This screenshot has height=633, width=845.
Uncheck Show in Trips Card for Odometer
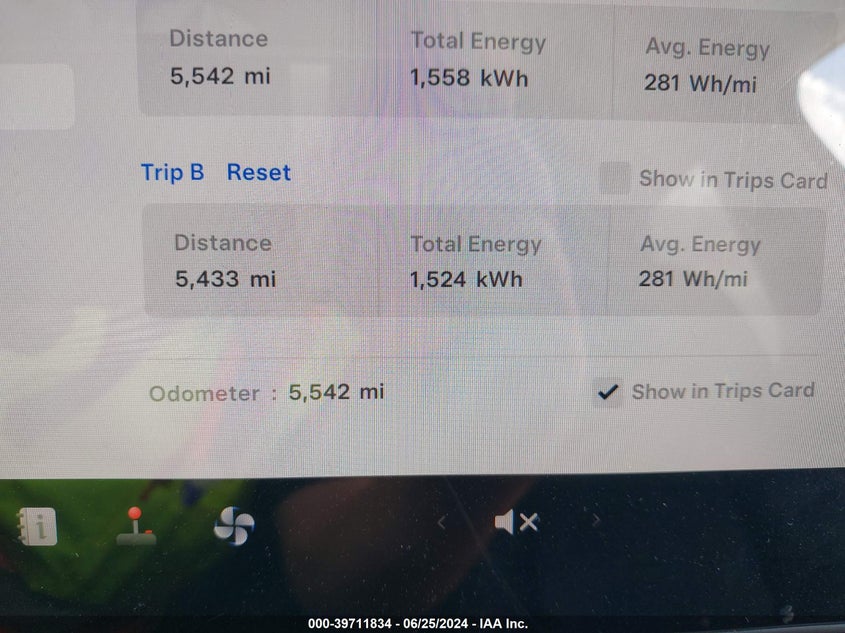(x=607, y=392)
